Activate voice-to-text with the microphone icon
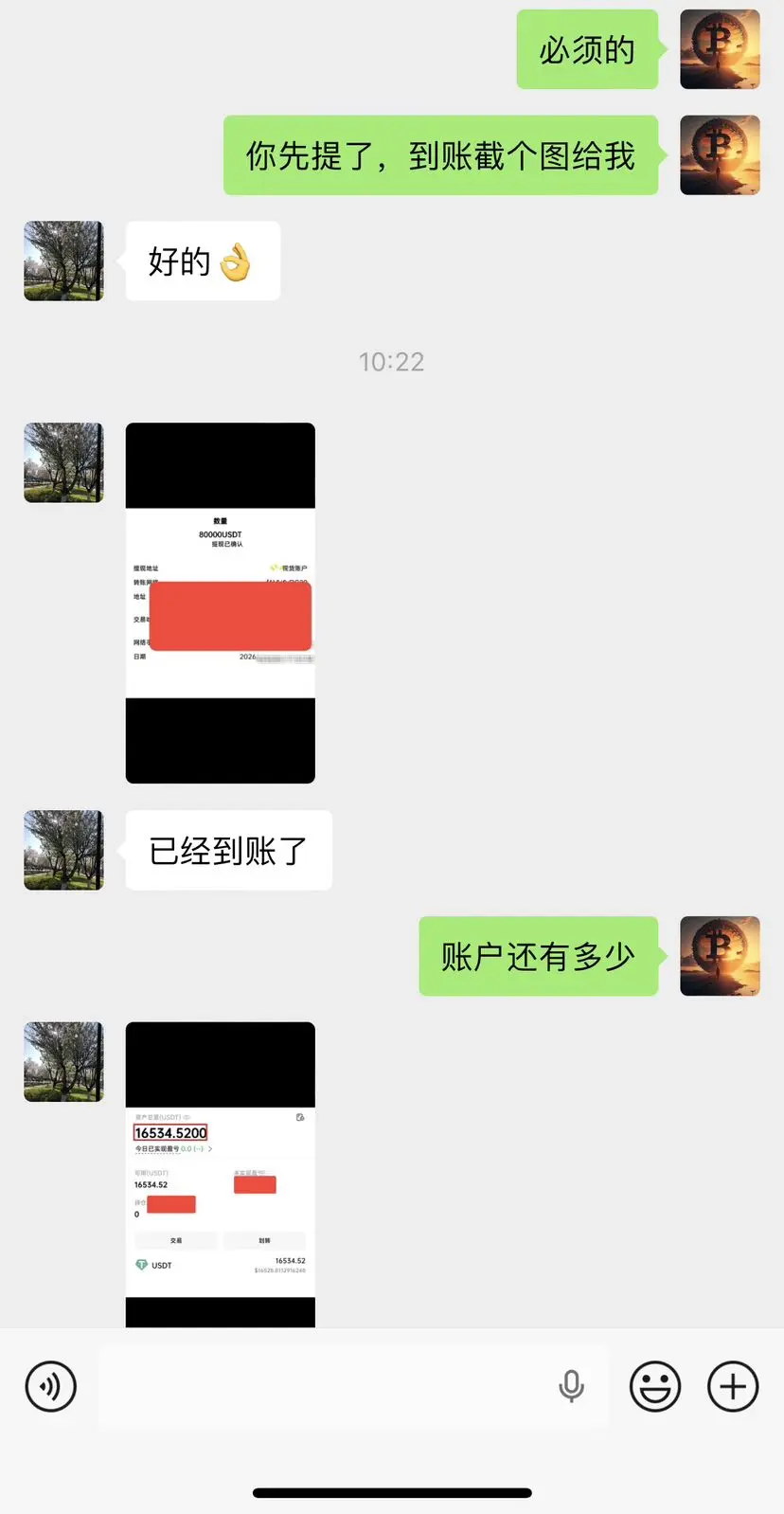The height and width of the screenshot is (1514, 784). [571, 1386]
